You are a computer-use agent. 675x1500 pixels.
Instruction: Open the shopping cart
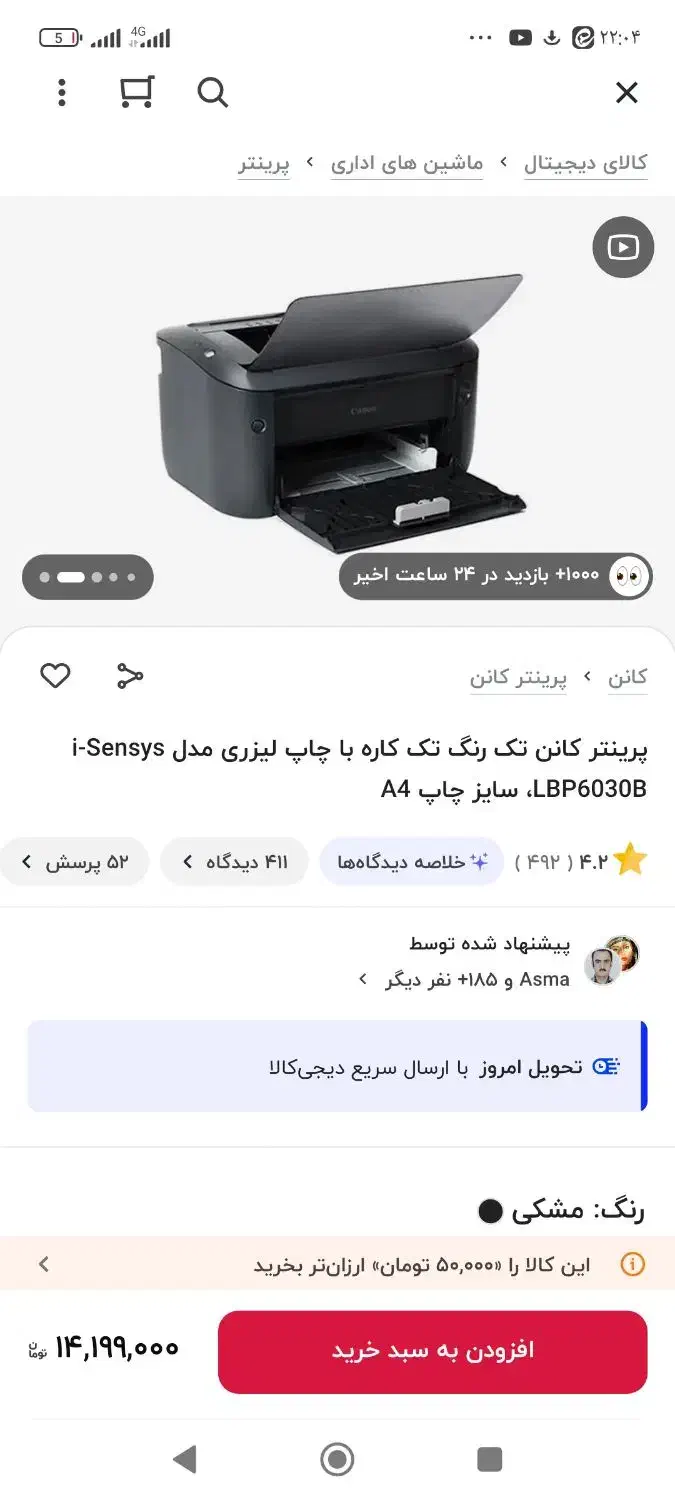(x=137, y=92)
